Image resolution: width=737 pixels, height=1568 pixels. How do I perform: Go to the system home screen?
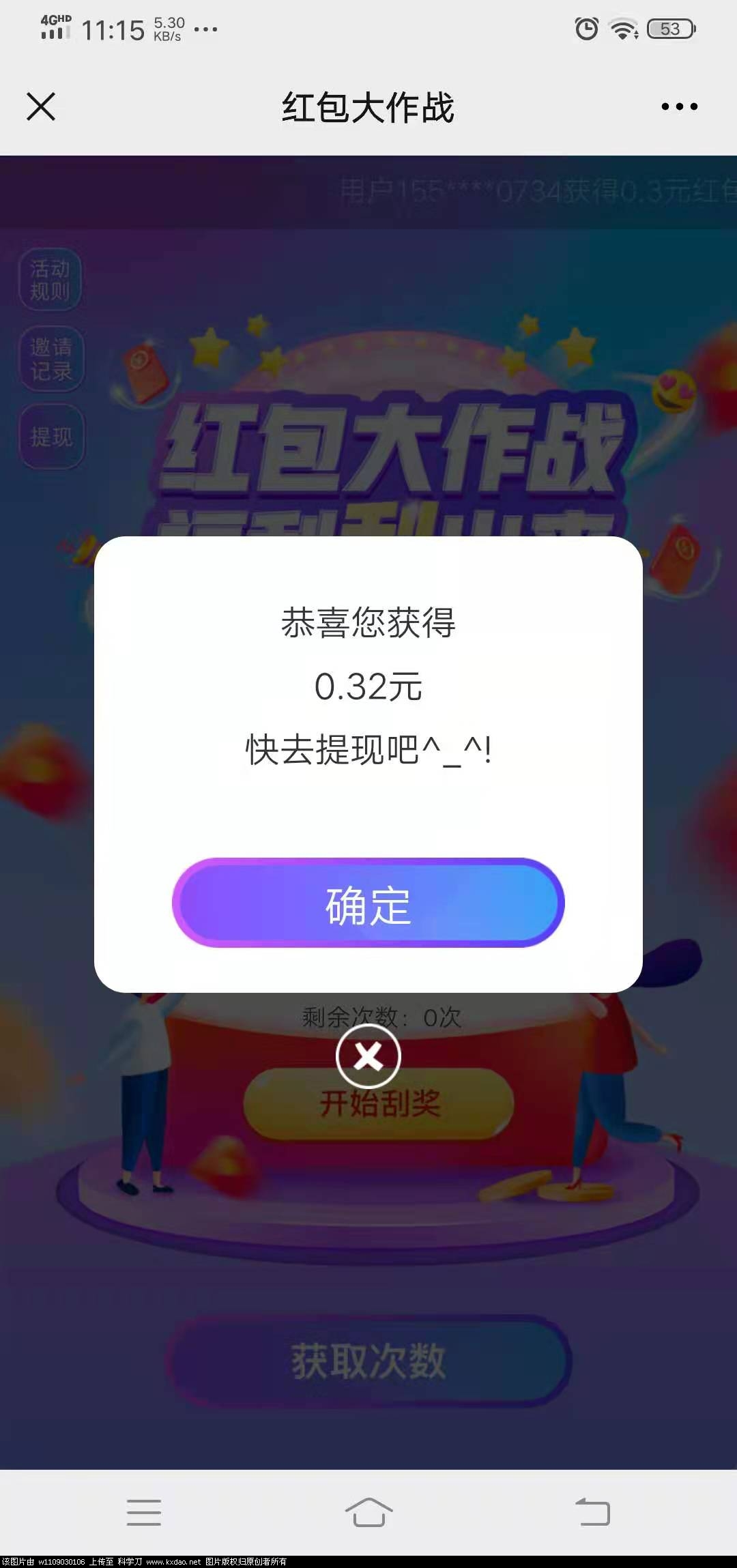point(369,1512)
